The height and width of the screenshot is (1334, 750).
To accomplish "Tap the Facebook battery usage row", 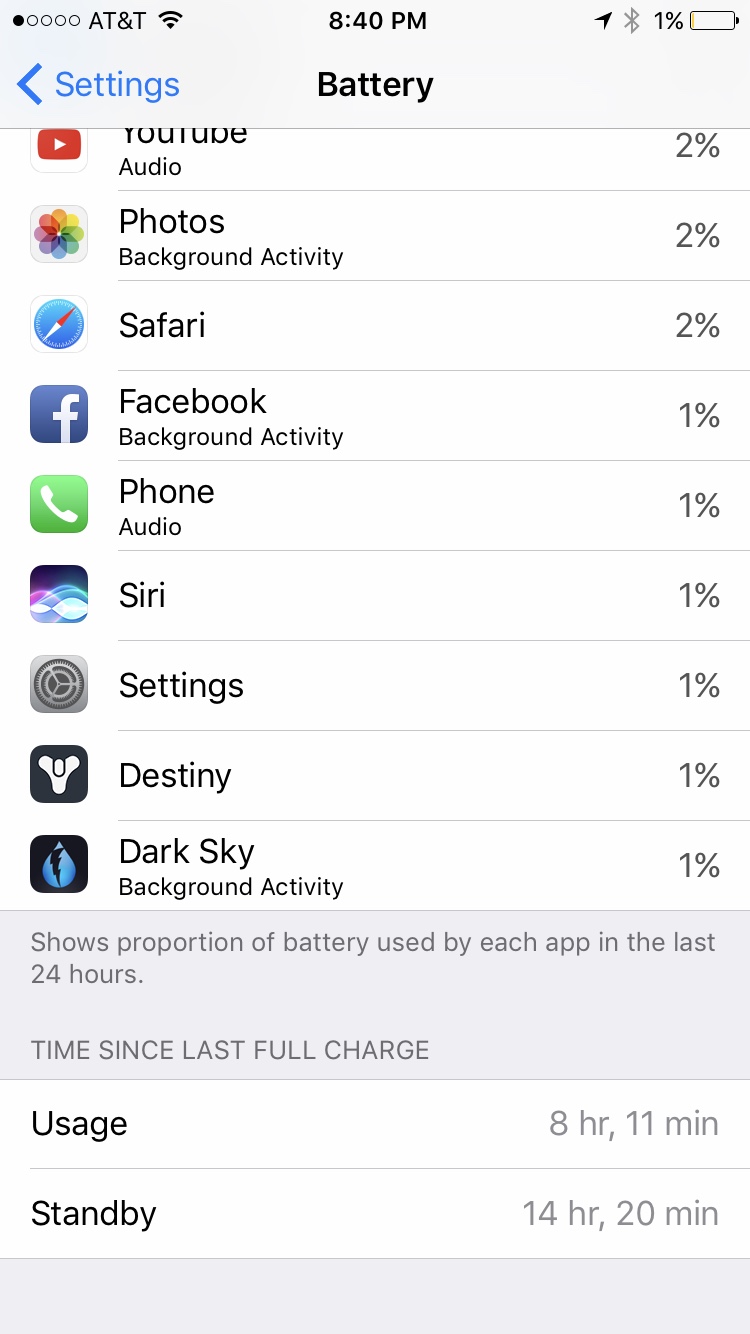I will [375, 416].
